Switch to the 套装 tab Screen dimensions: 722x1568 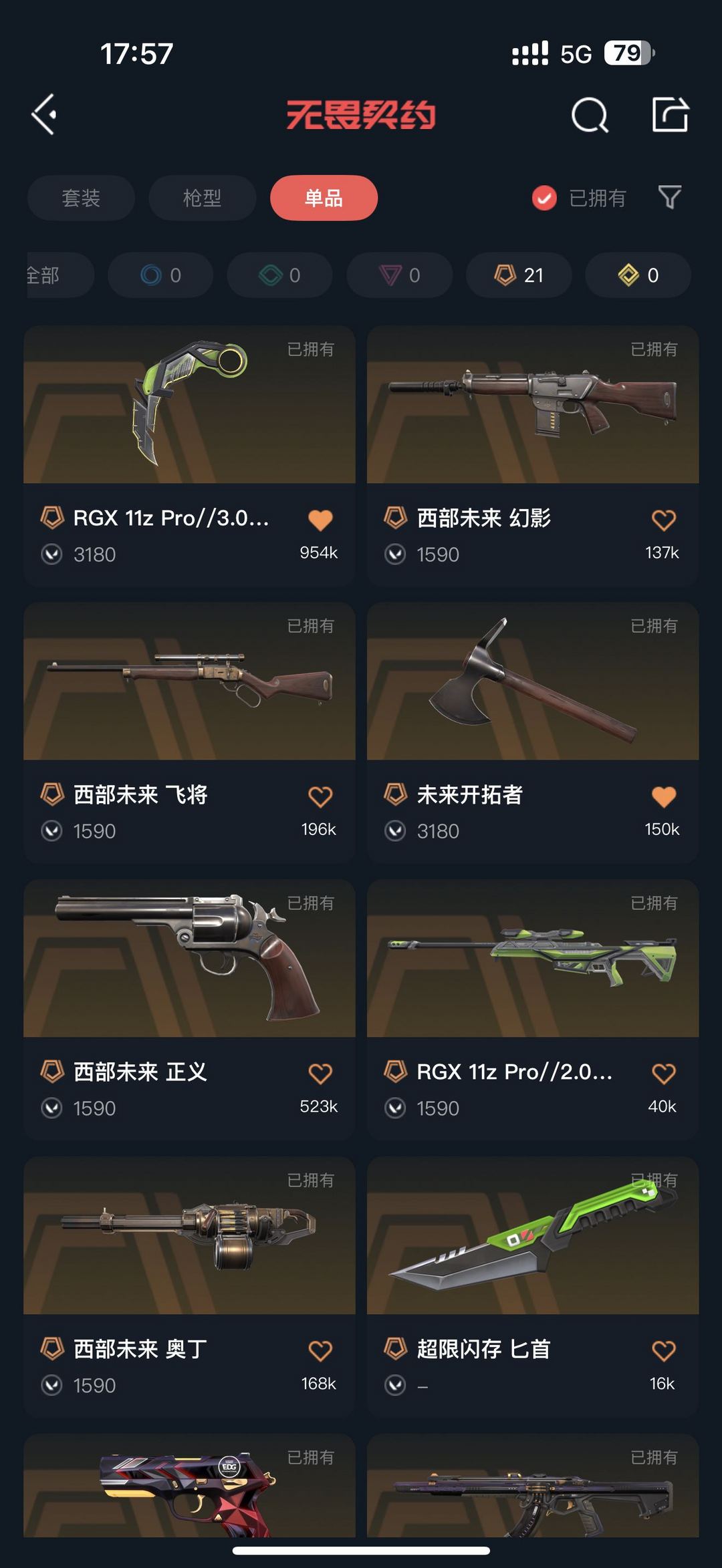(81, 198)
